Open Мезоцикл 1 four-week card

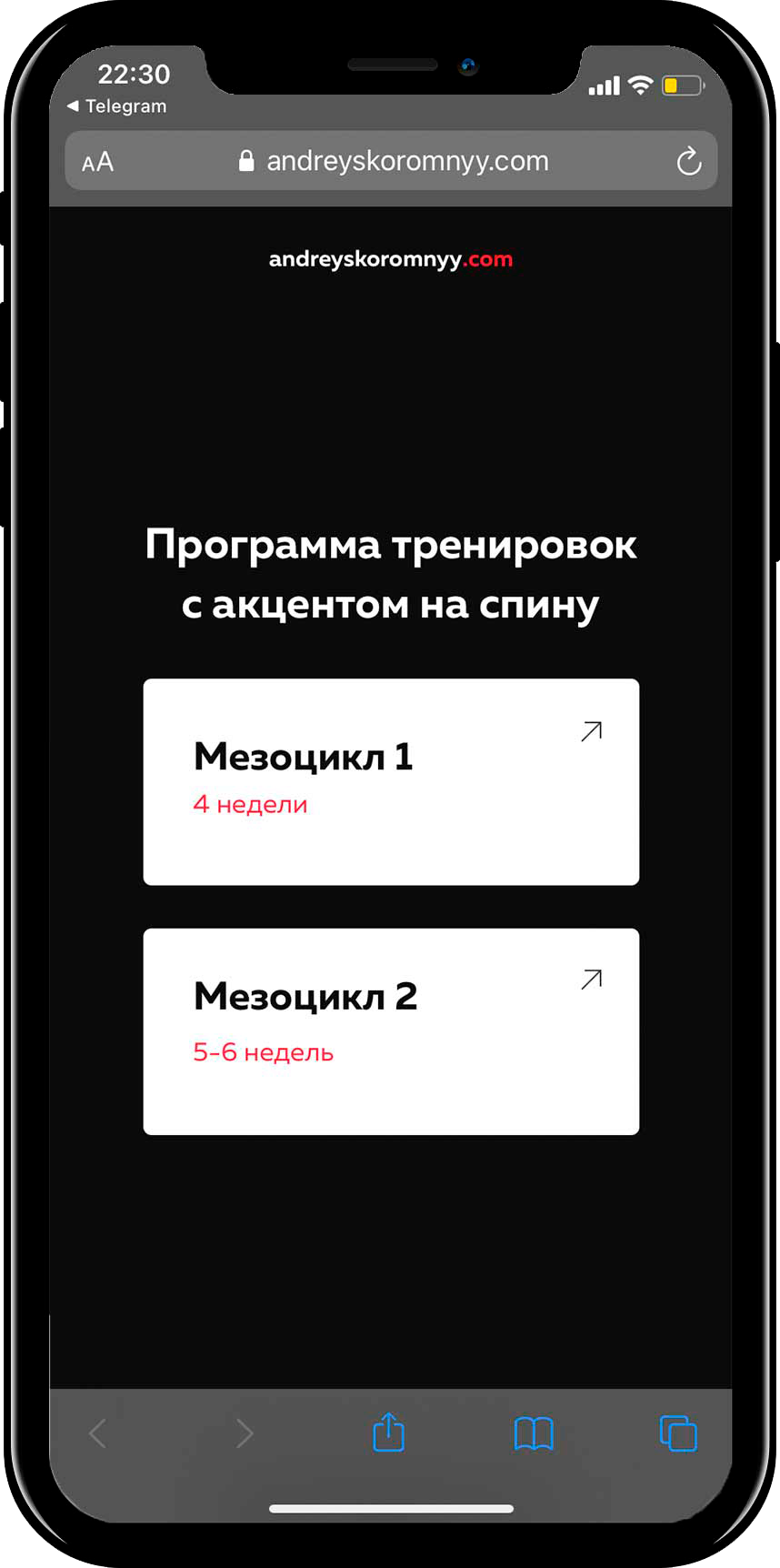pos(391,781)
